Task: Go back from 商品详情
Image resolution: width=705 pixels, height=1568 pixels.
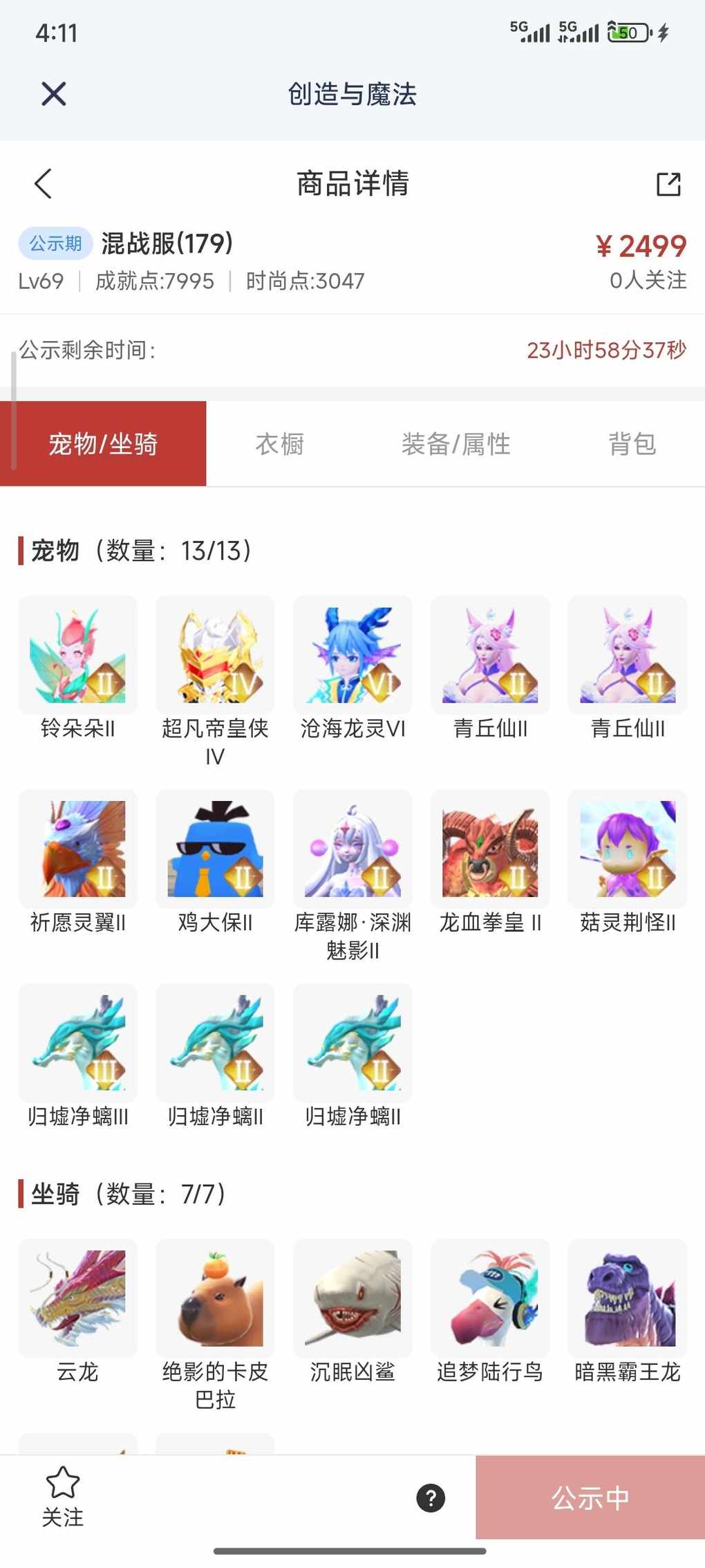Action: point(43,184)
